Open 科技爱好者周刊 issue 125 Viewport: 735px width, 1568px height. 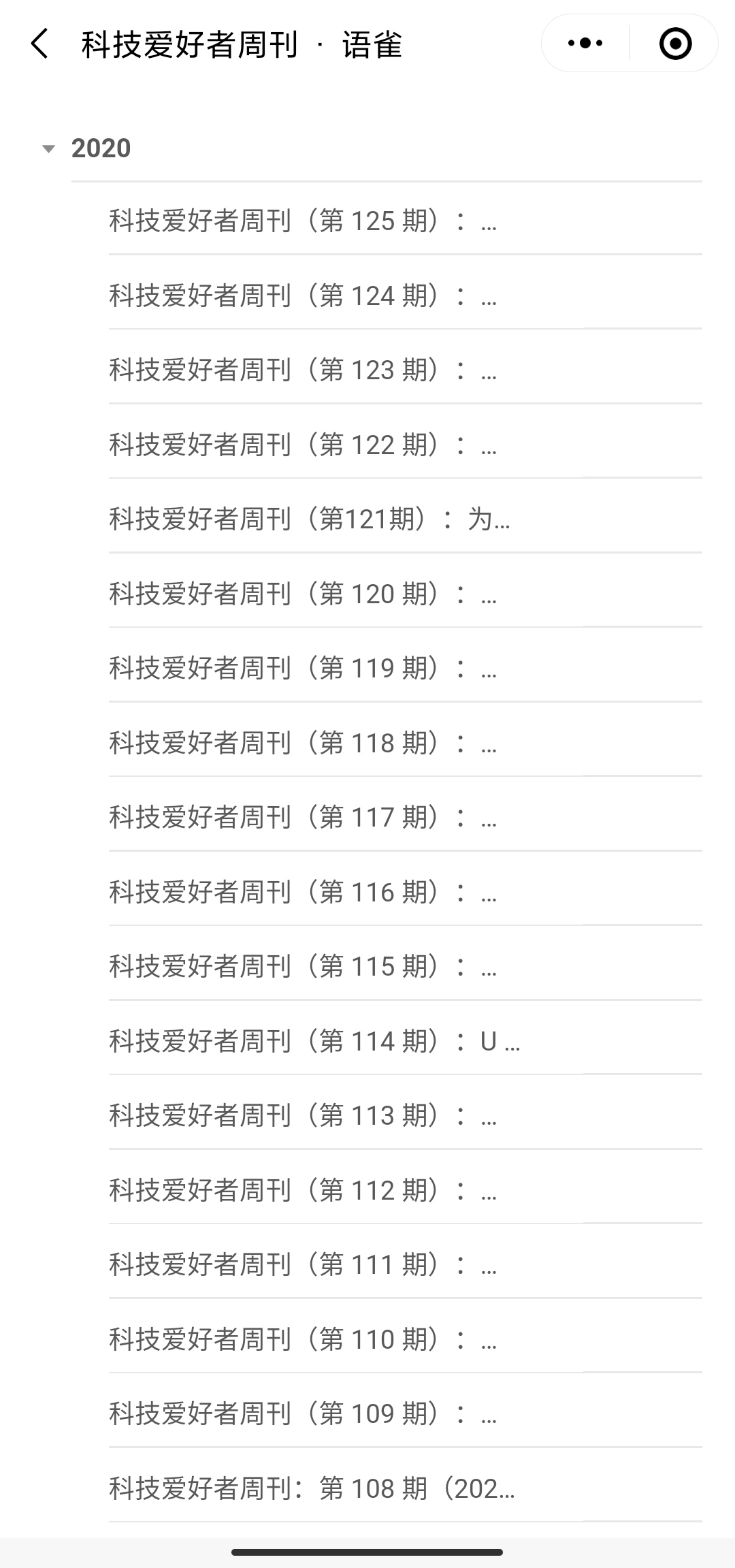click(x=303, y=221)
